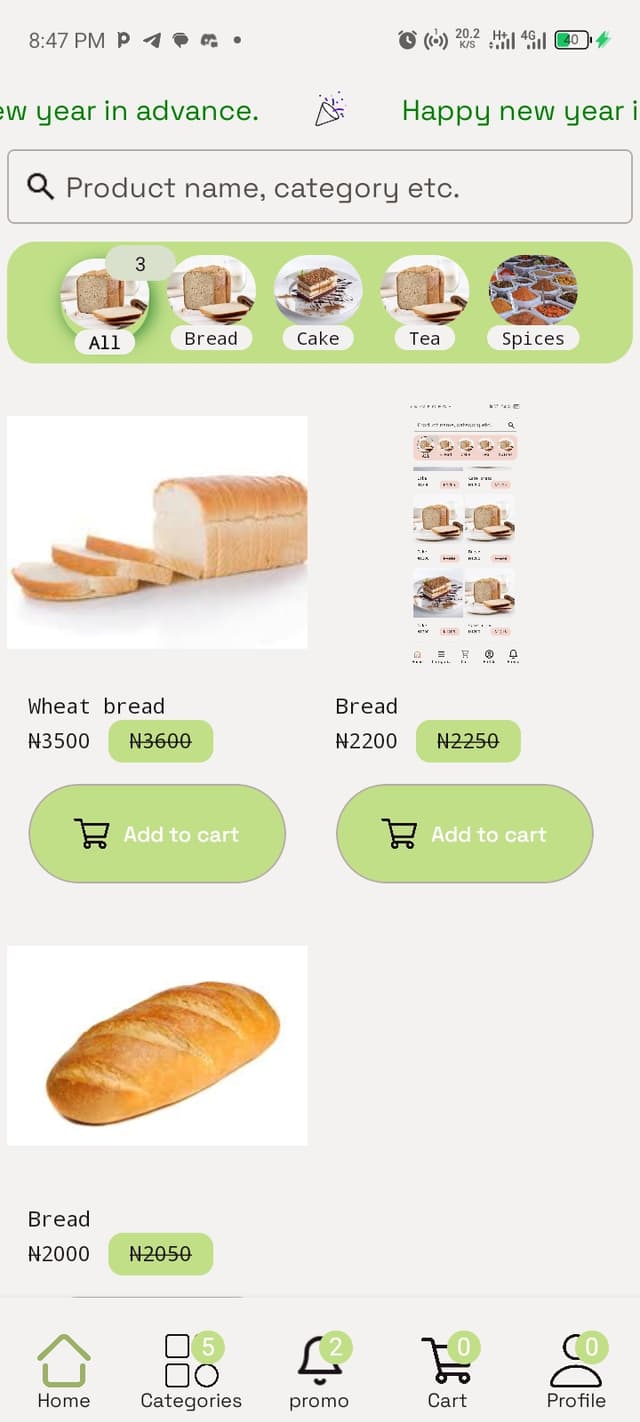Tap the product search field
This screenshot has width=640, height=1422.
[x=320, y=187]
